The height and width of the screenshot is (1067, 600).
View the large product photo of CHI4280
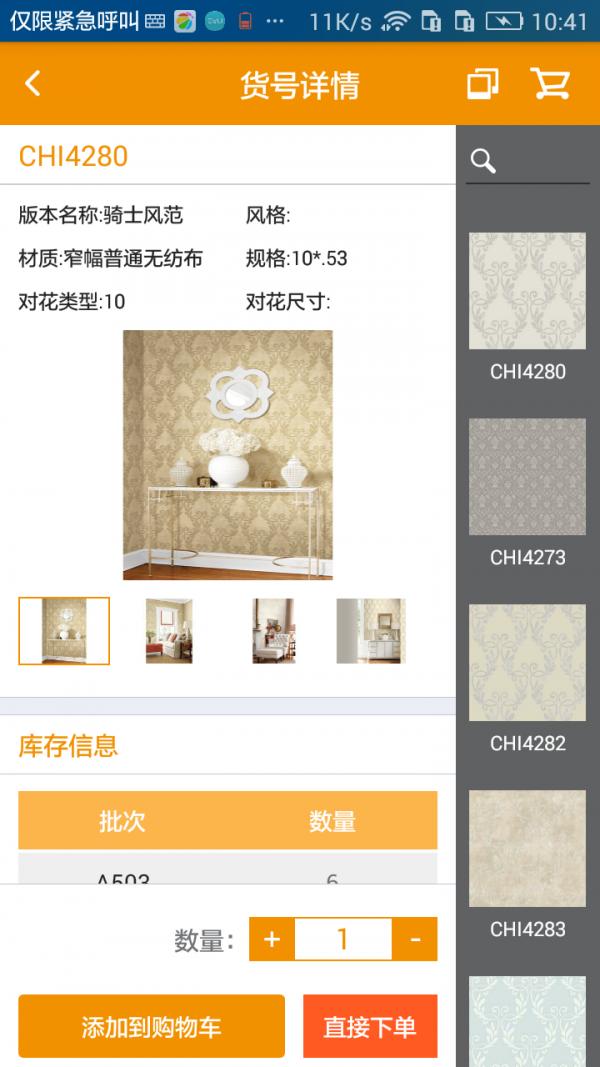[x=228, y=455]
